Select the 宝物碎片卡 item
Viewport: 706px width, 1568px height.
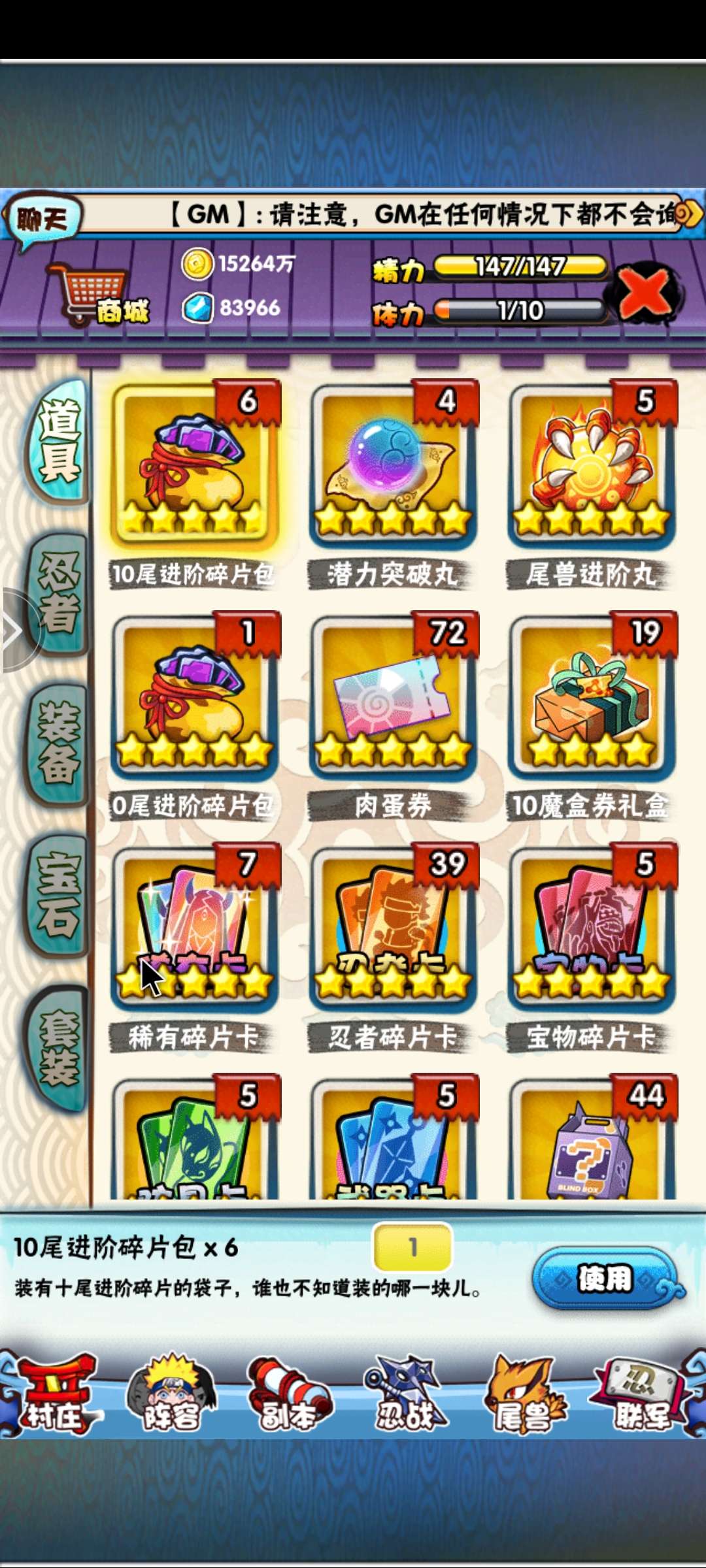tap(592, 929)
